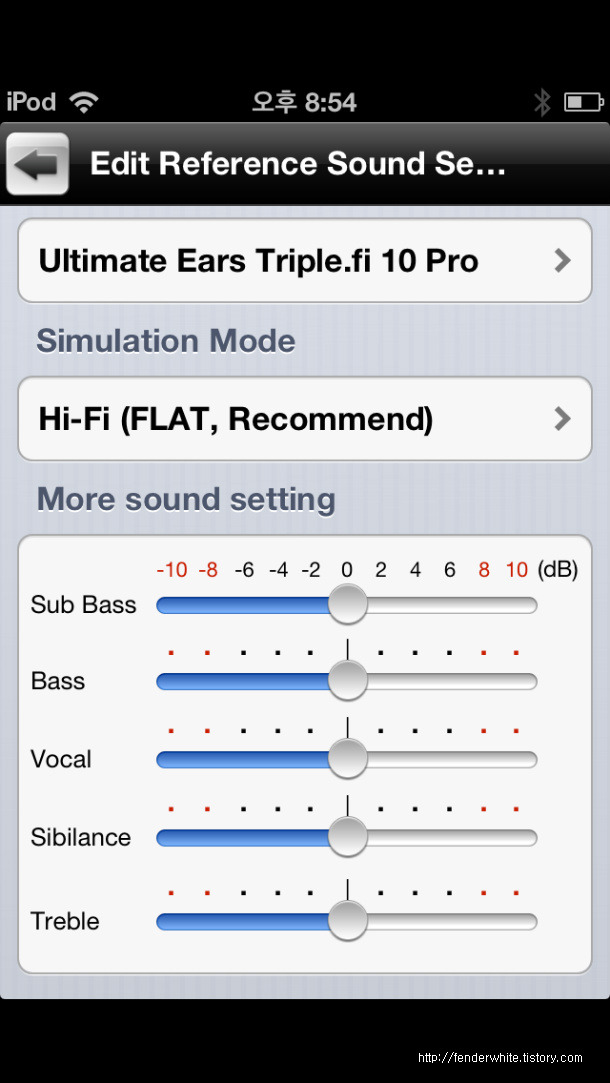Open the Hi-Fi (FLAT, Recommend) mode row

click(x=305, y=419)
